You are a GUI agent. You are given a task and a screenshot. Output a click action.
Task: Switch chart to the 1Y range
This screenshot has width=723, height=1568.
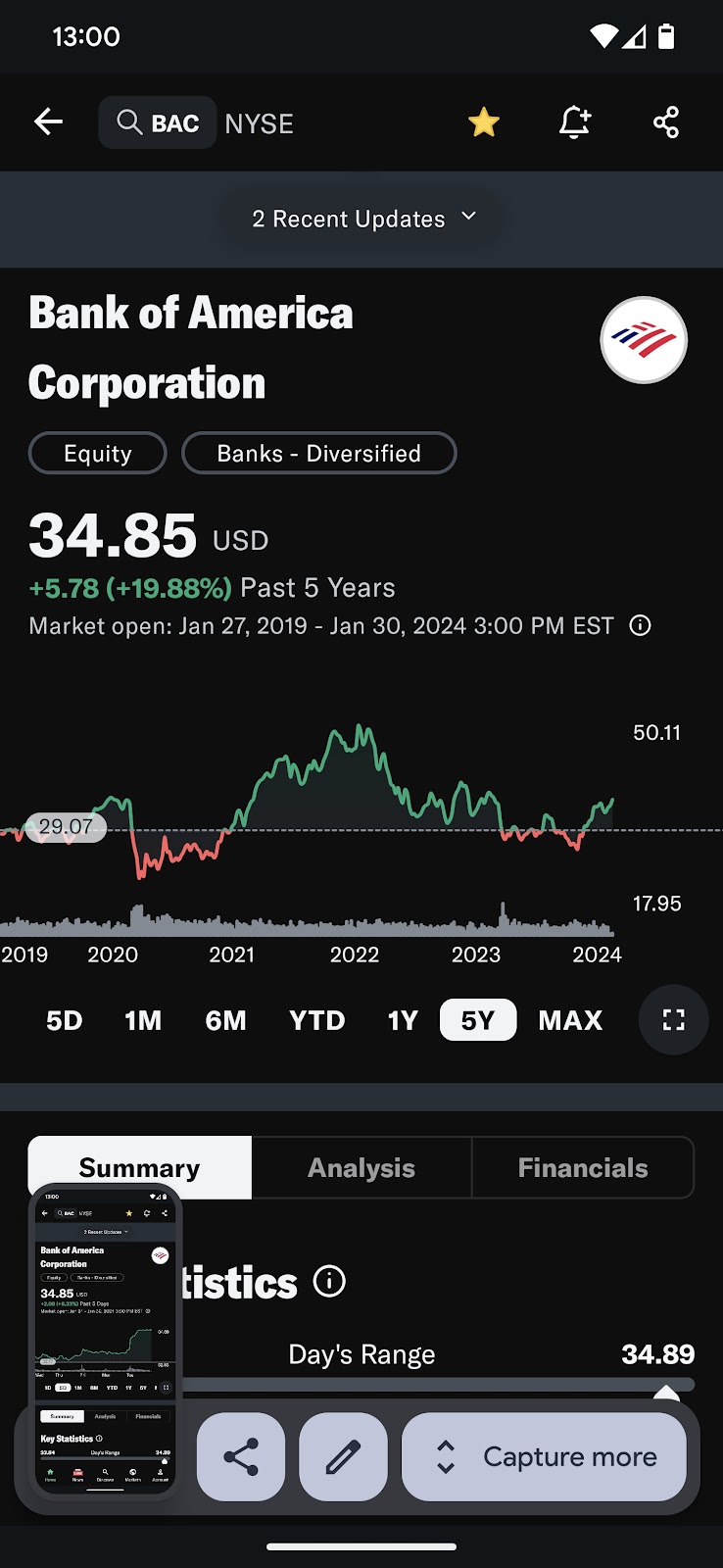pyautogui.click(x=403, y=1020)
